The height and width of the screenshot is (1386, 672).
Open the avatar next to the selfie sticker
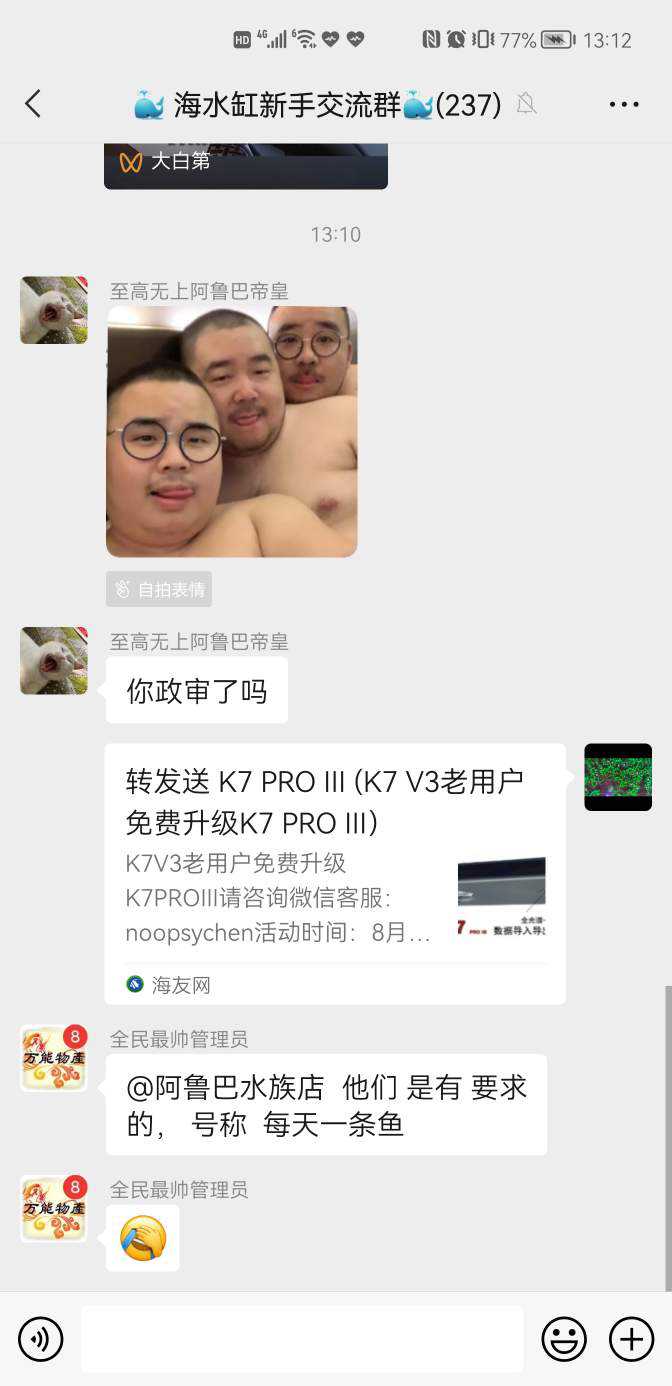pos(54,310)
